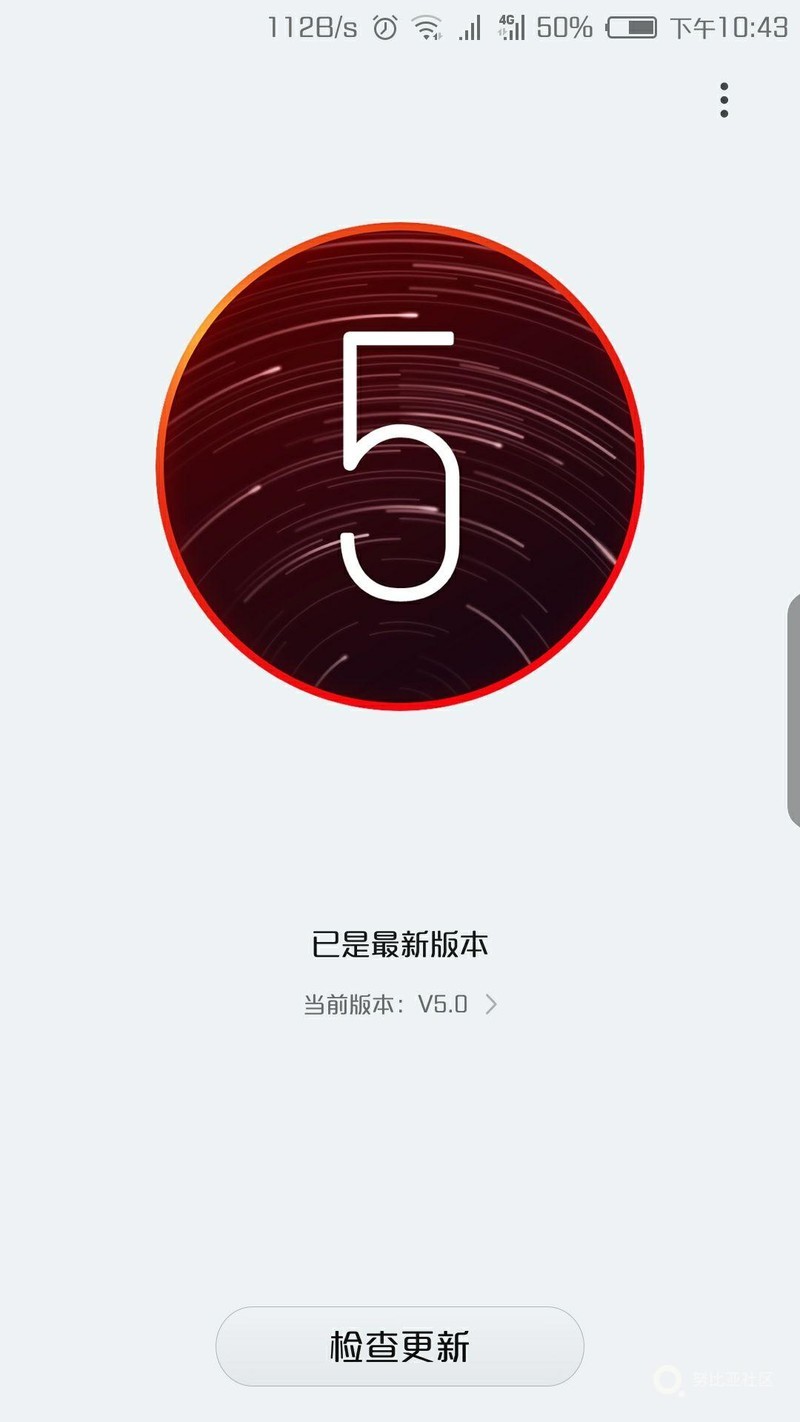
Task: Tap the cellular signal bars icon
Action: click(470, 27)
